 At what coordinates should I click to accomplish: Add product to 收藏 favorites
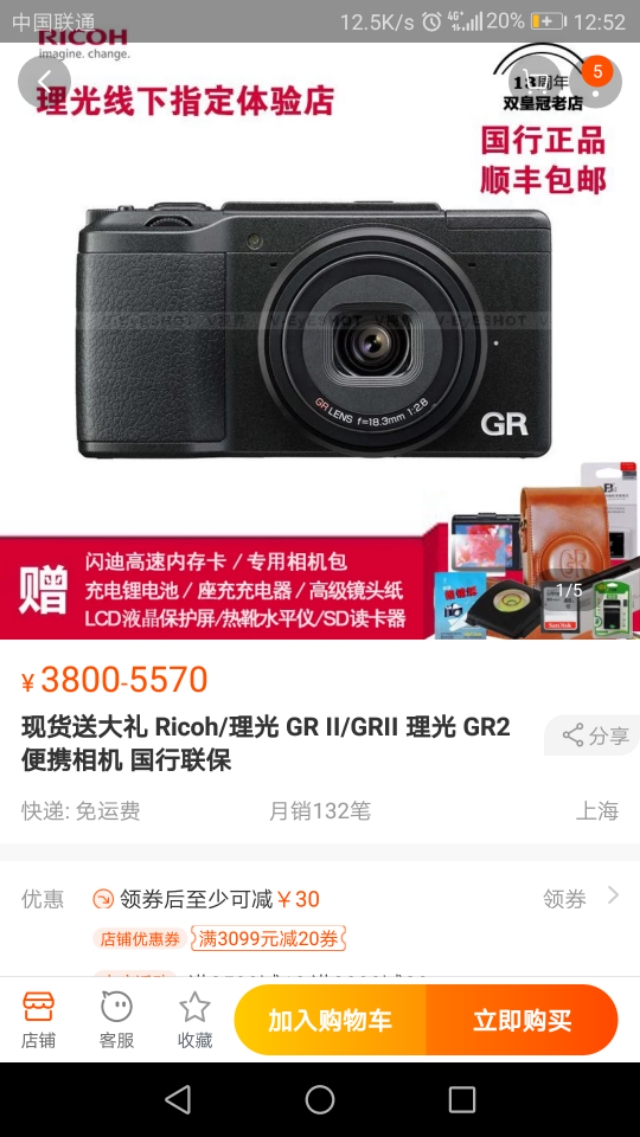pos(195,1019)
